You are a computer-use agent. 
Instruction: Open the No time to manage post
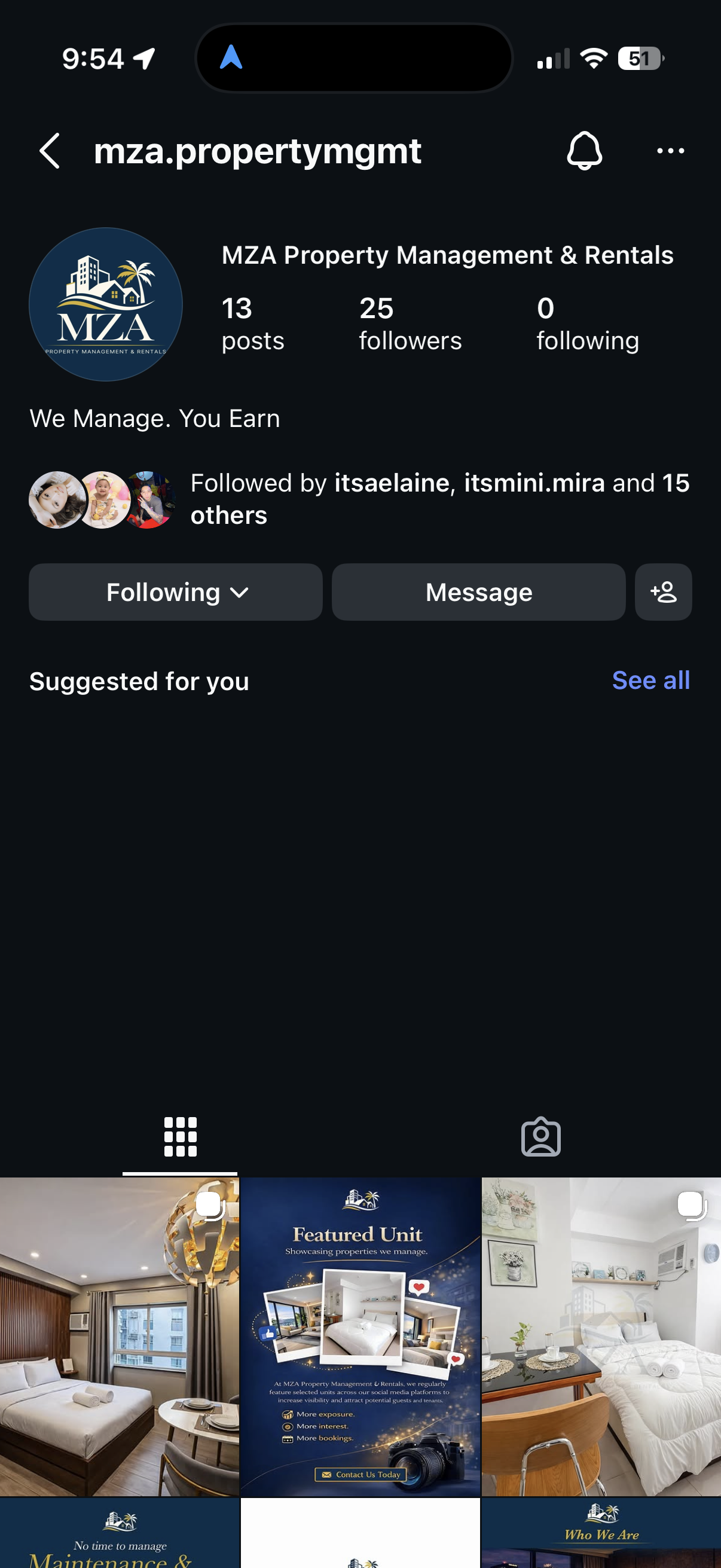119,1534
